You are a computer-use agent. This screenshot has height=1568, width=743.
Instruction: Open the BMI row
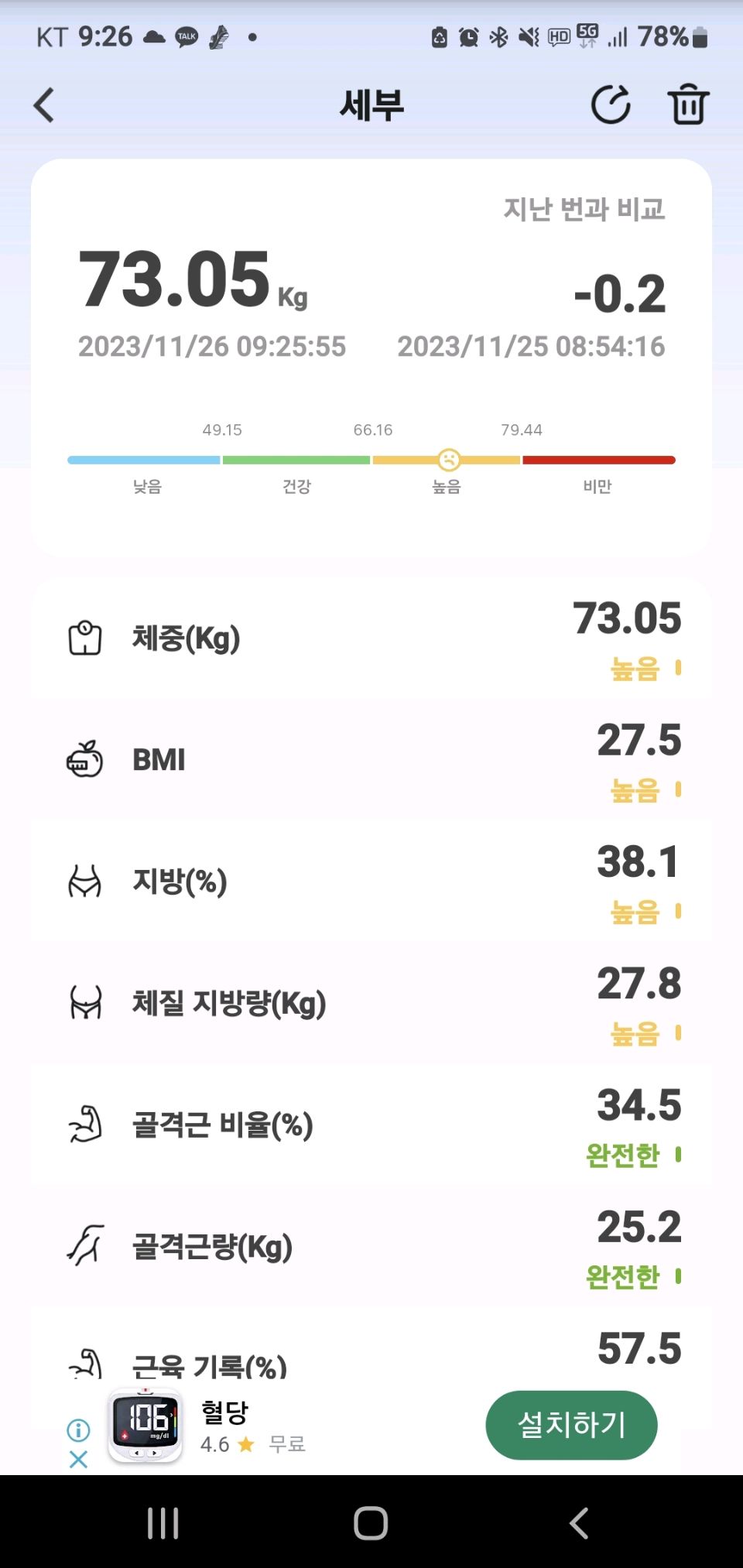tap(371, 760)
